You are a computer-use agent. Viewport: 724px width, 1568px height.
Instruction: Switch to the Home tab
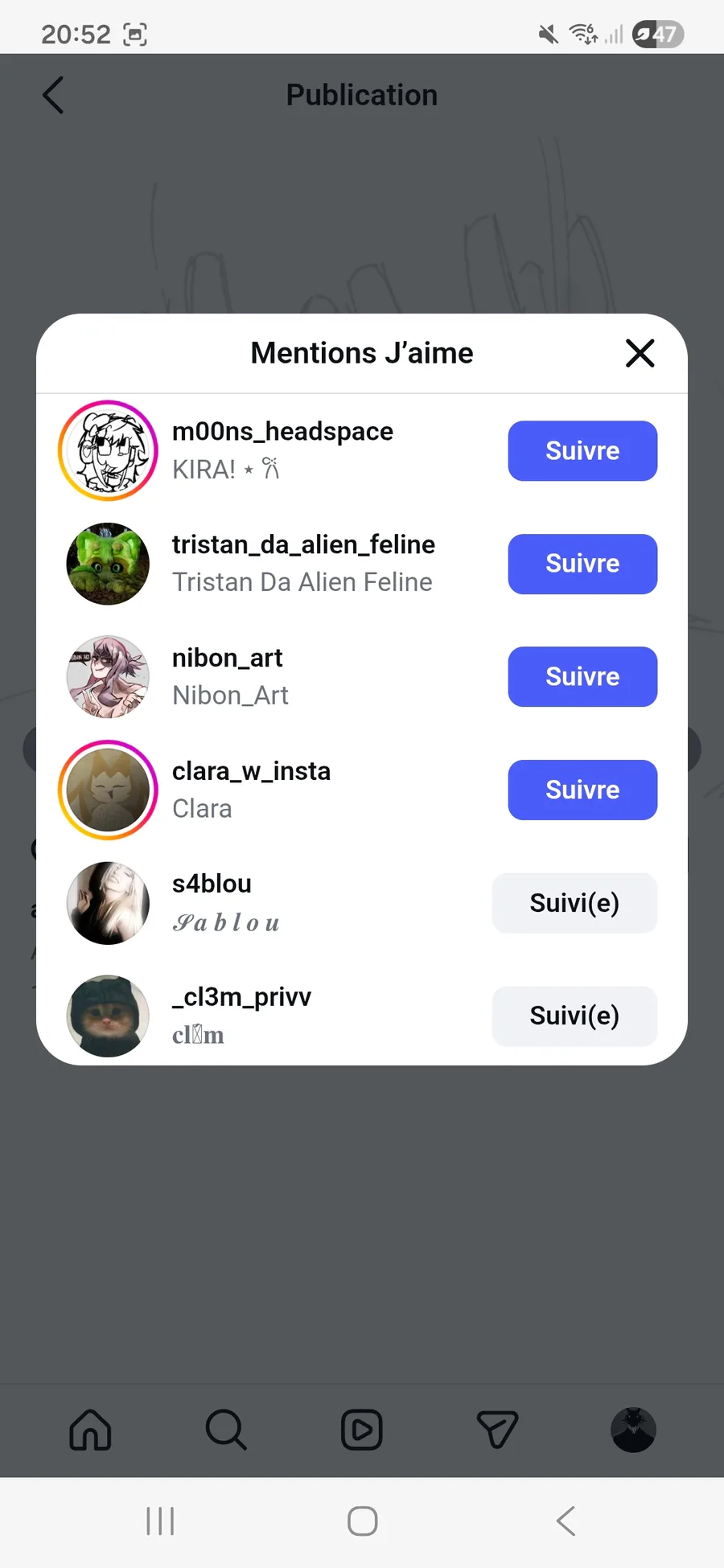[90, 1430]
